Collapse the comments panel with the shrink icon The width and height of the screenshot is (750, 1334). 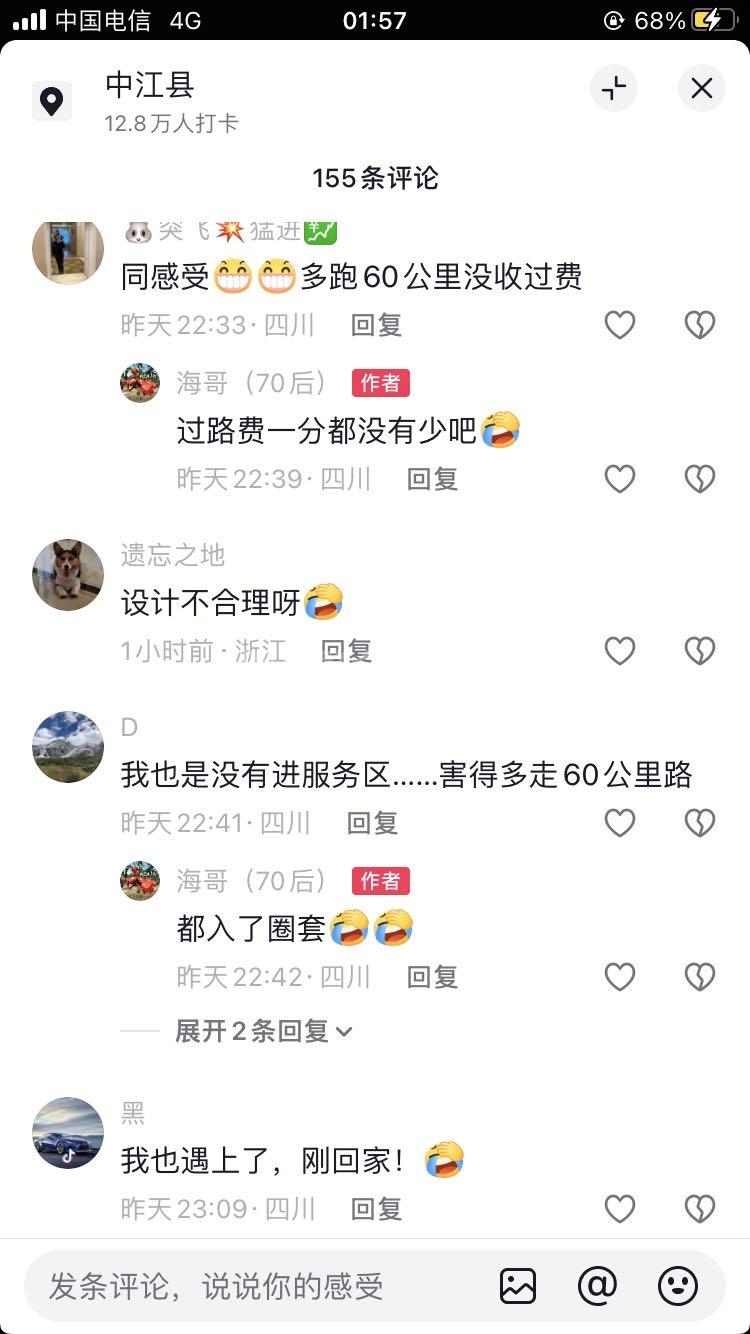(x=613, y=88)
